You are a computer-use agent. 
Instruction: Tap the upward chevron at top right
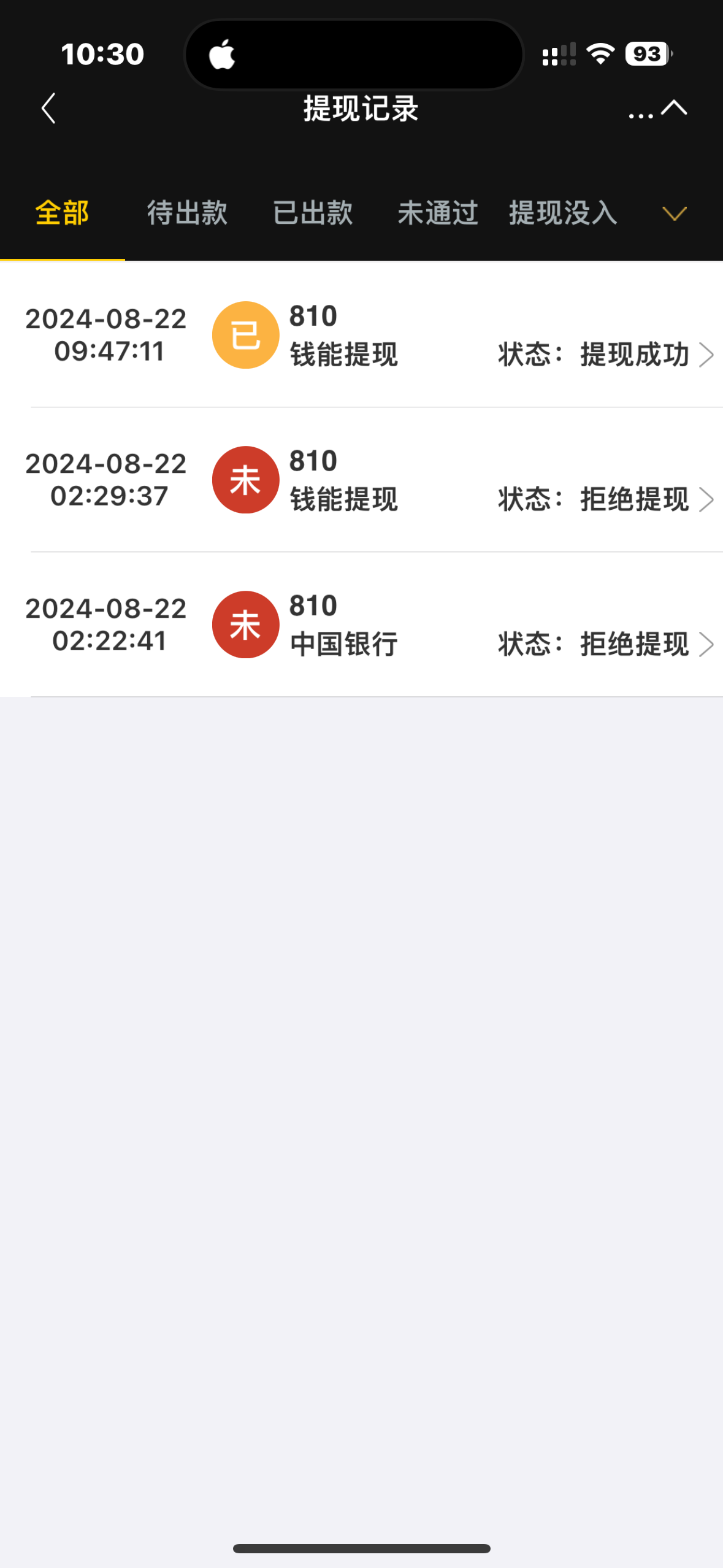pyautogui.click(x=675, y=108)
